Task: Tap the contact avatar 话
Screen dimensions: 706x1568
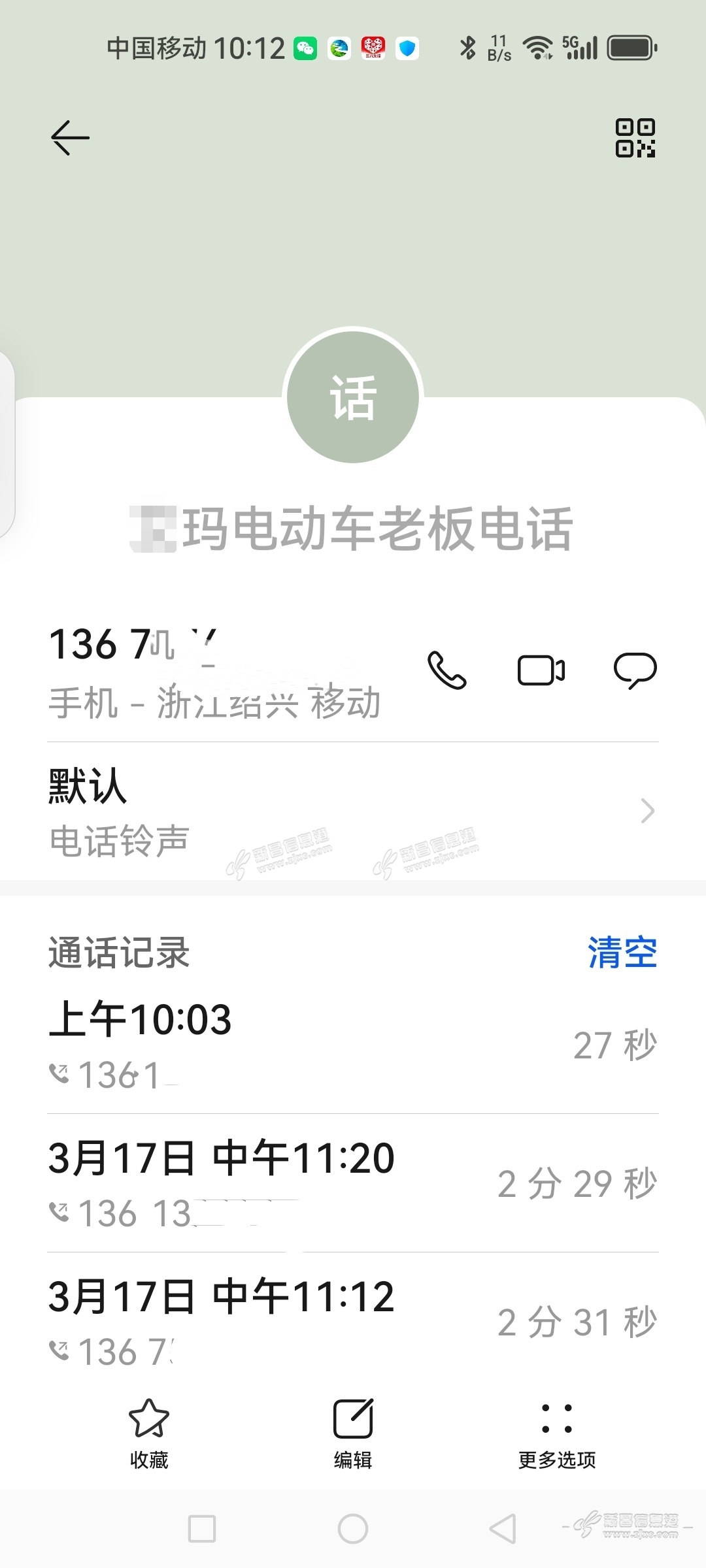Action: point(353,397)
